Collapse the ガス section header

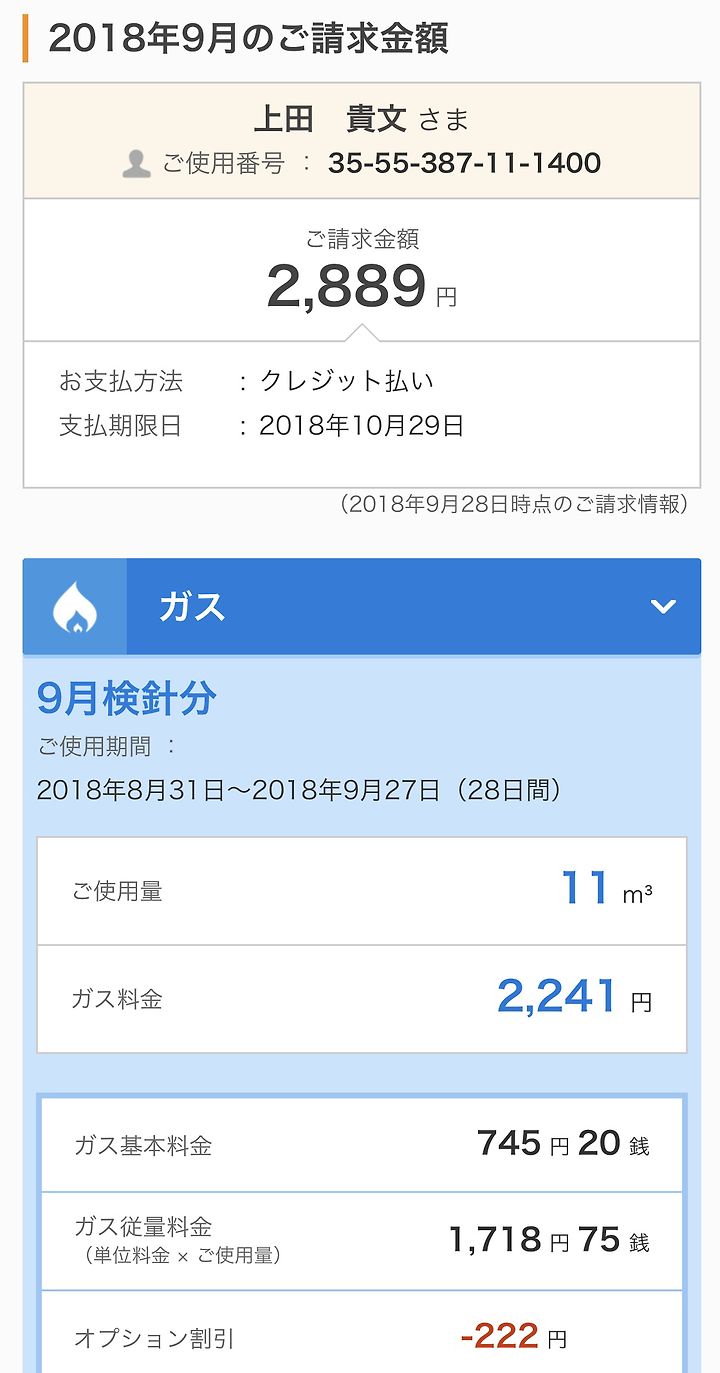(362, 607)
